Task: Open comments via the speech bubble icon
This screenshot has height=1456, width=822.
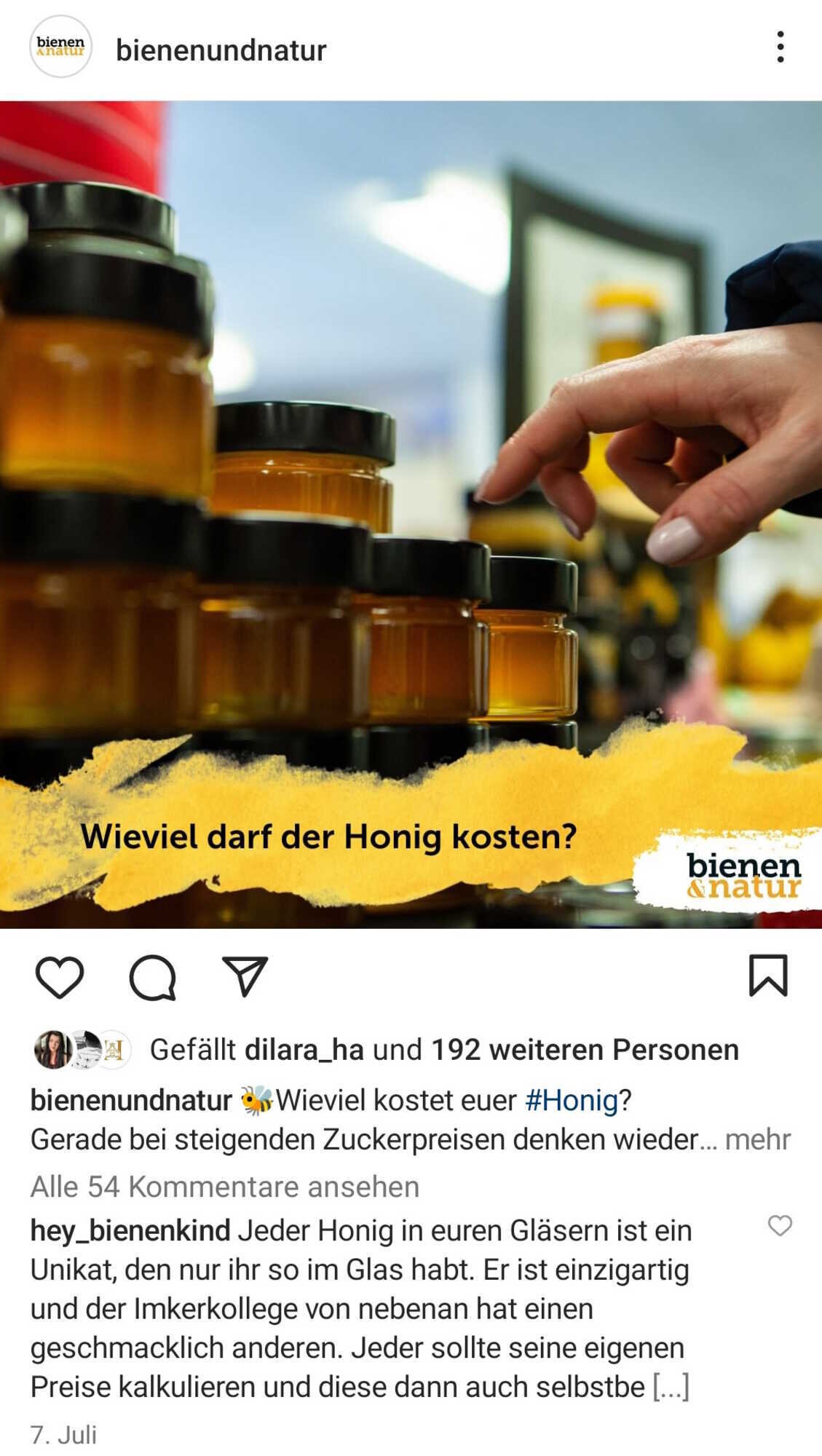Action: 152,978
